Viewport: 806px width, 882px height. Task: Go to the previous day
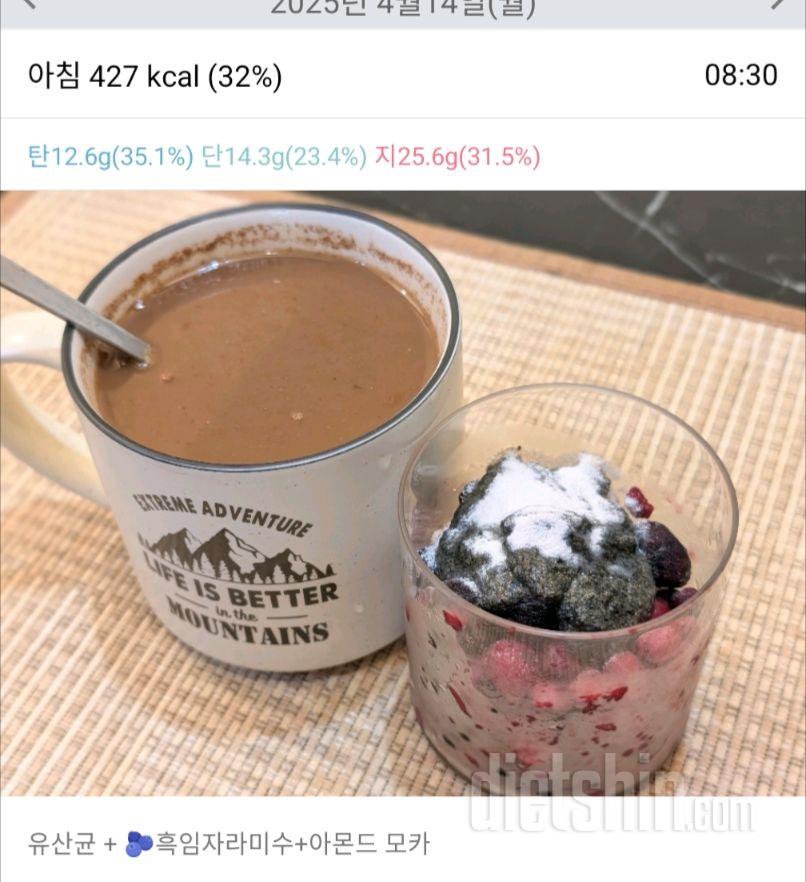point(27,5)
